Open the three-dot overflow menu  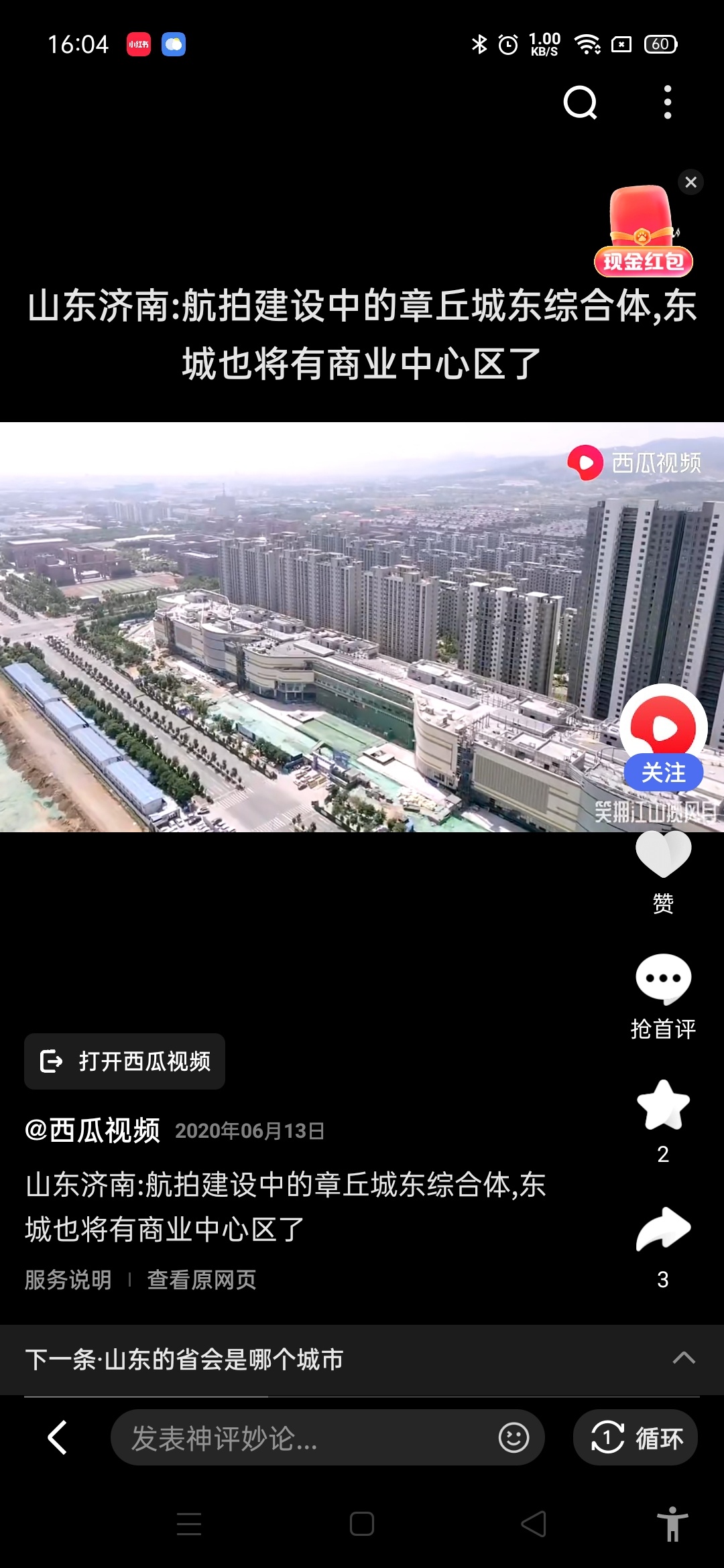tap(667, 103)
